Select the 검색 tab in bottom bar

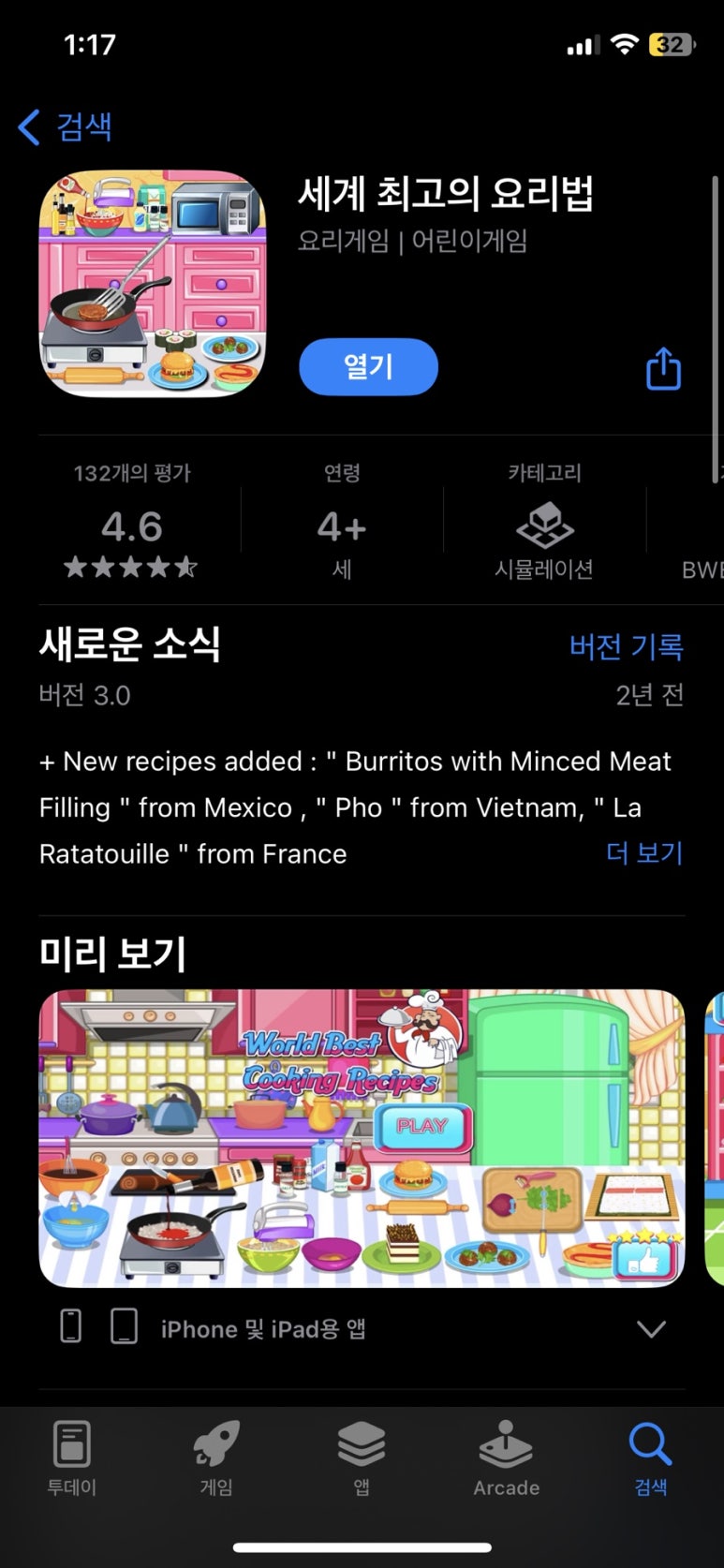[650, 1457]
